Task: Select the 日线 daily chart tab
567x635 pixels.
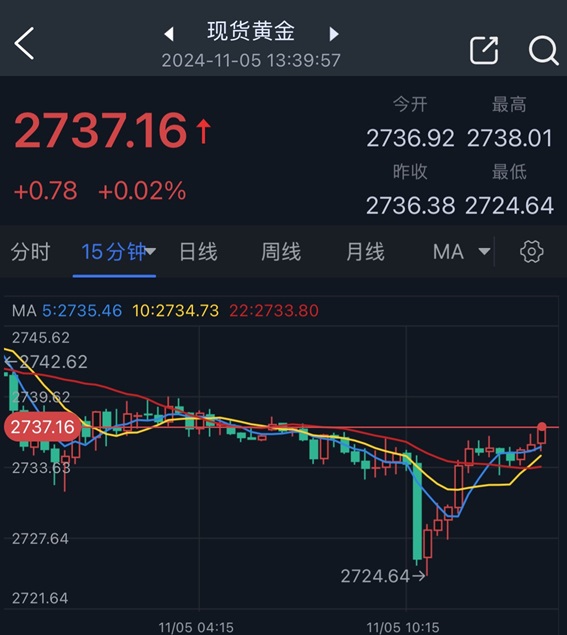Action: (198, 252)
